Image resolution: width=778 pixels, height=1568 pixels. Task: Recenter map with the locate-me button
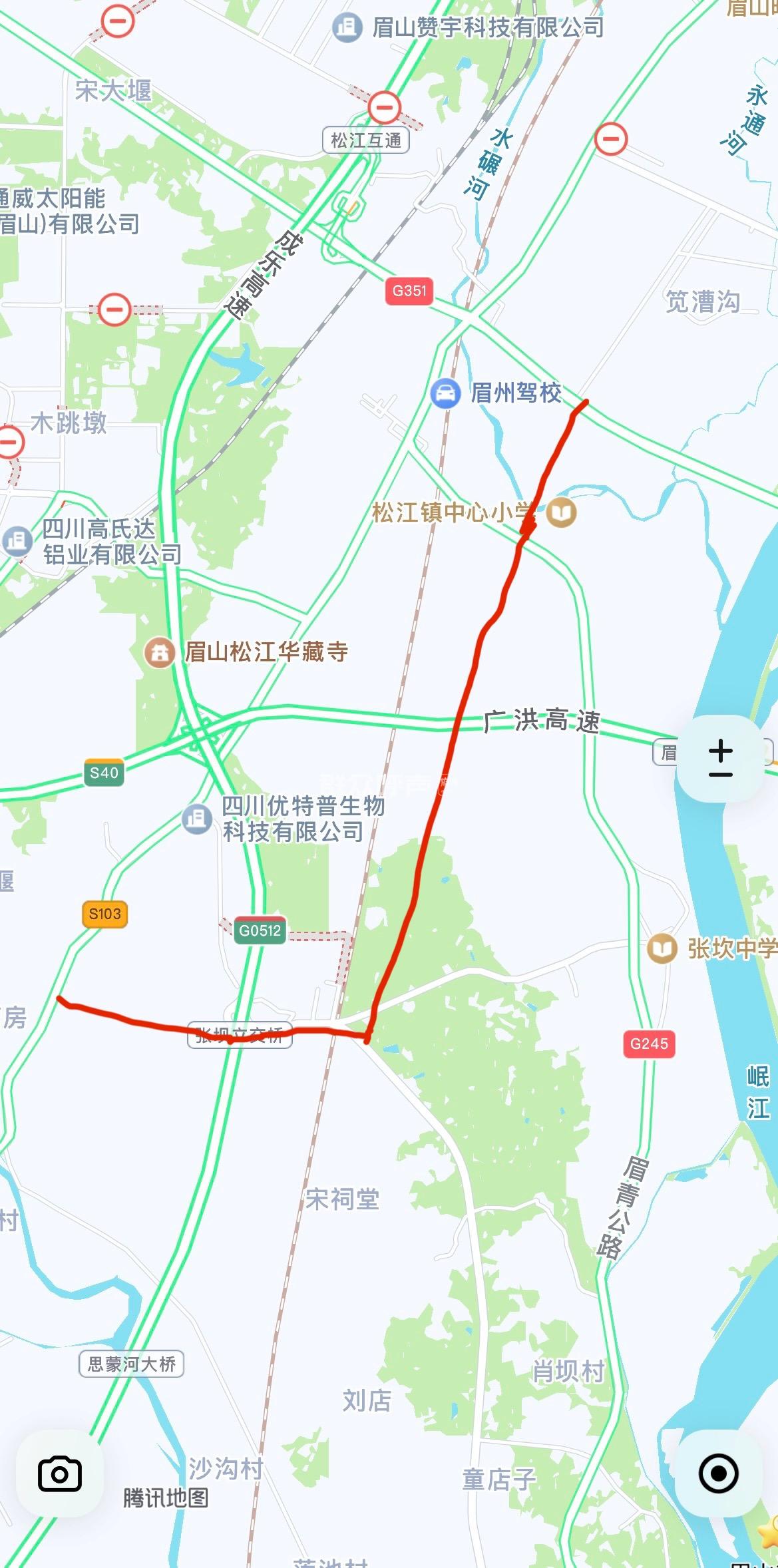(x=718, y=1473)
